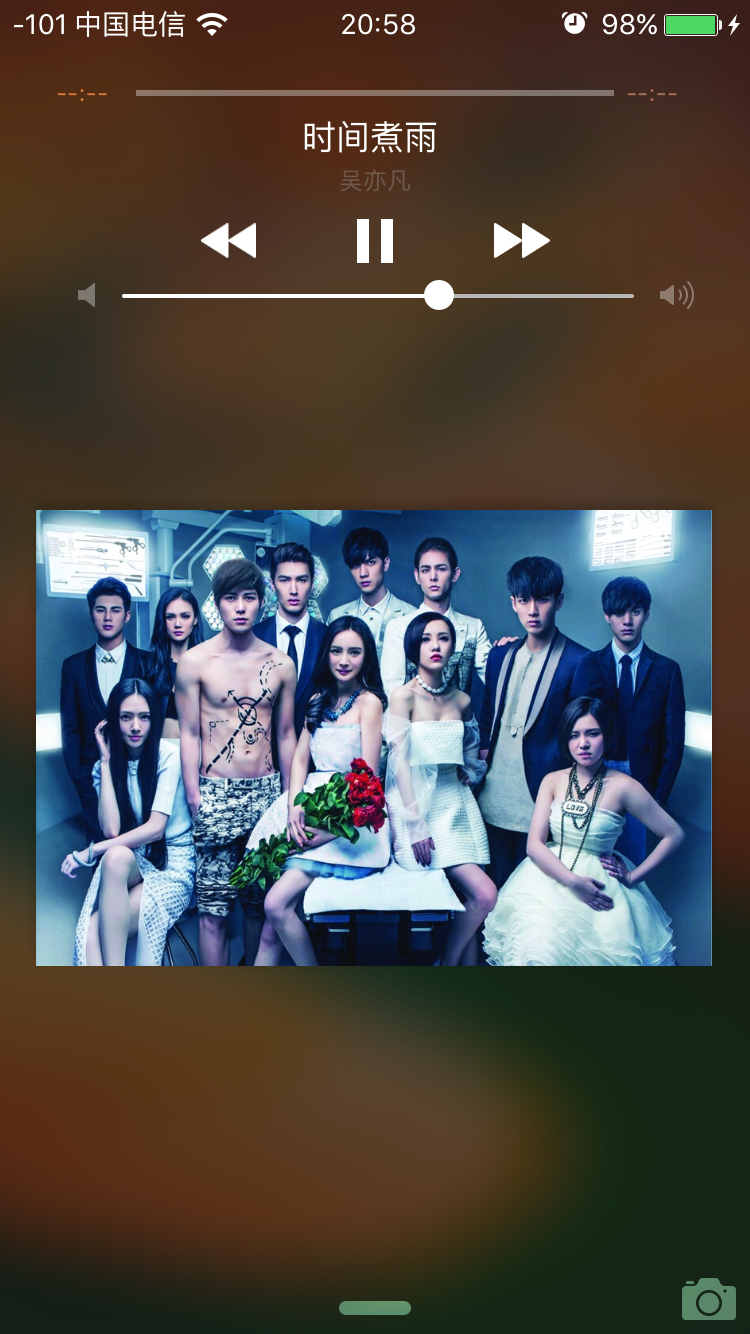This screenshot has width=750, height=1334.
Task: Tap the album artwork for 时间煮雨
Action: click(374, 738)
